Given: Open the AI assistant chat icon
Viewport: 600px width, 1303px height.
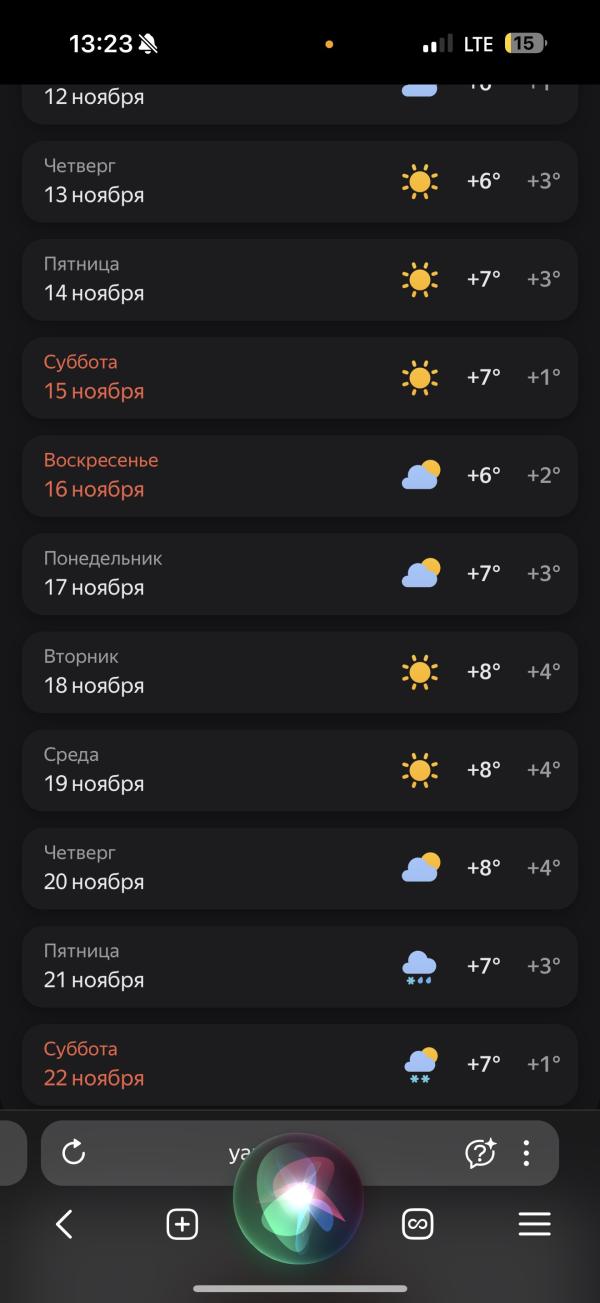Looking at the screenshot, I should tap(480, 1153).
